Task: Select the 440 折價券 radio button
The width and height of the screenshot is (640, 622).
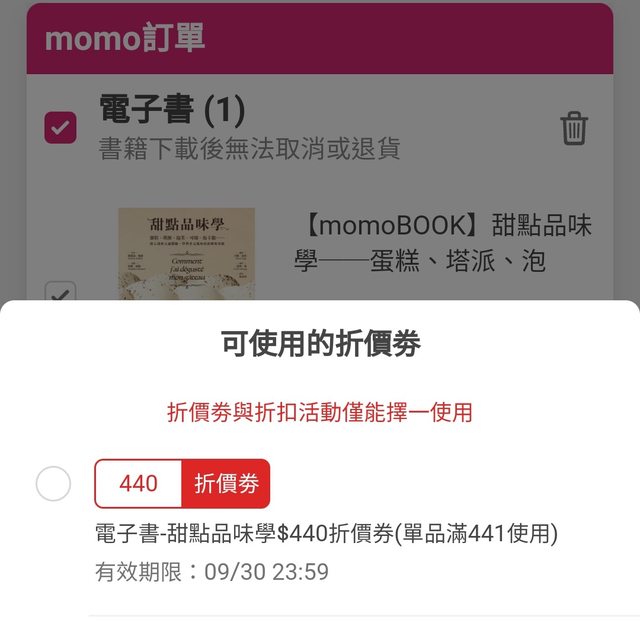Action: click(x=53, y=484)
